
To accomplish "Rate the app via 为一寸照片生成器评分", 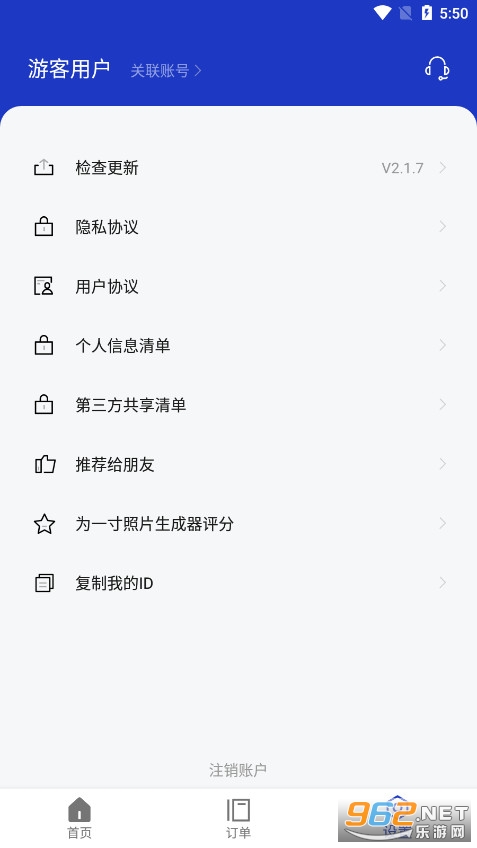I will pyautogui.click(x=238, y=524).
